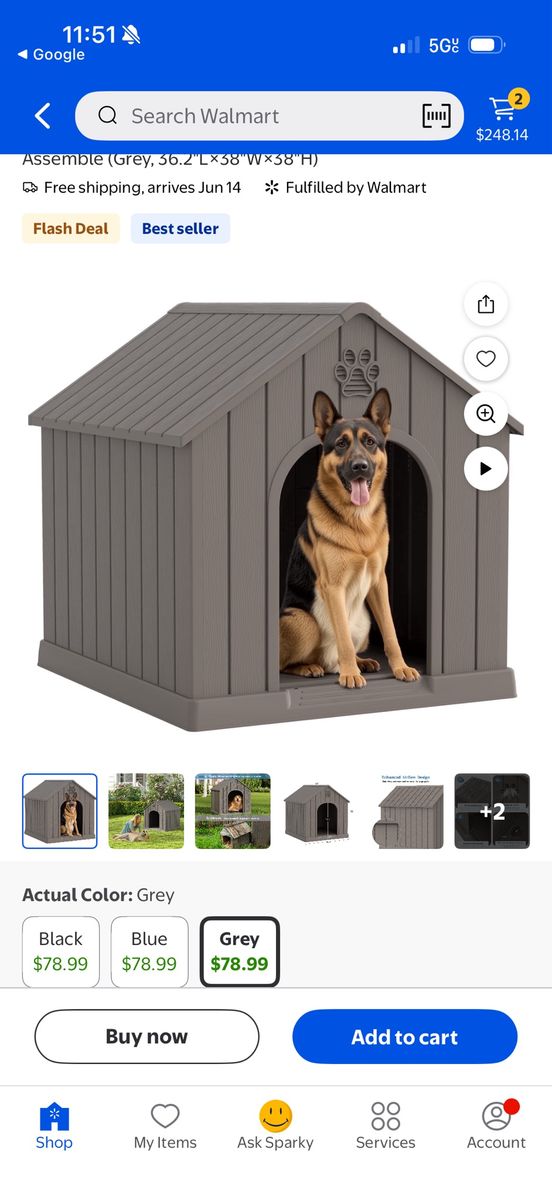Open Ask Sparky
The image size is (552, 1200).
point(275,1126)
